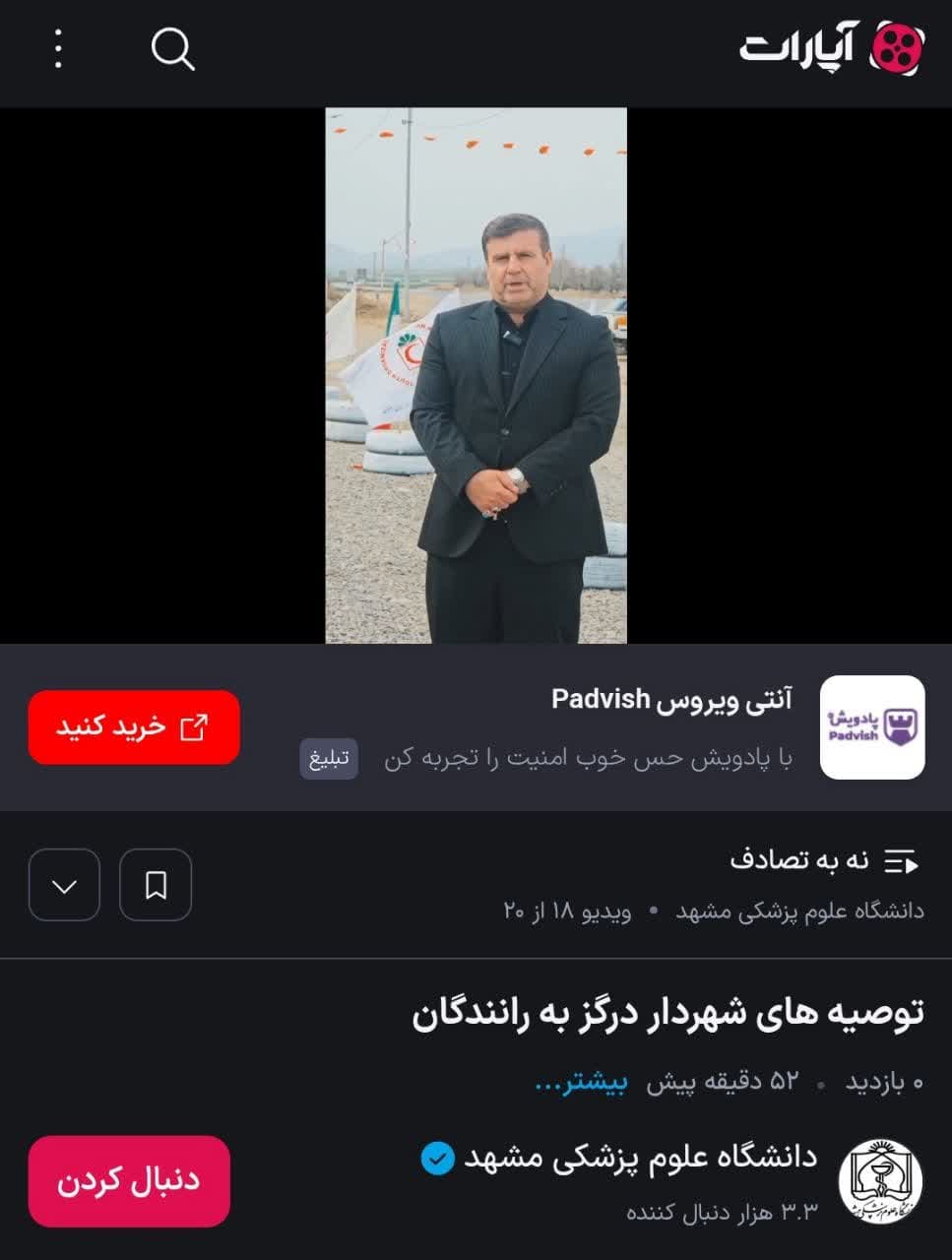The width and height of the screenshot is (952, 1260).
Task: Tap the video player to show controls
Action: 476,375
